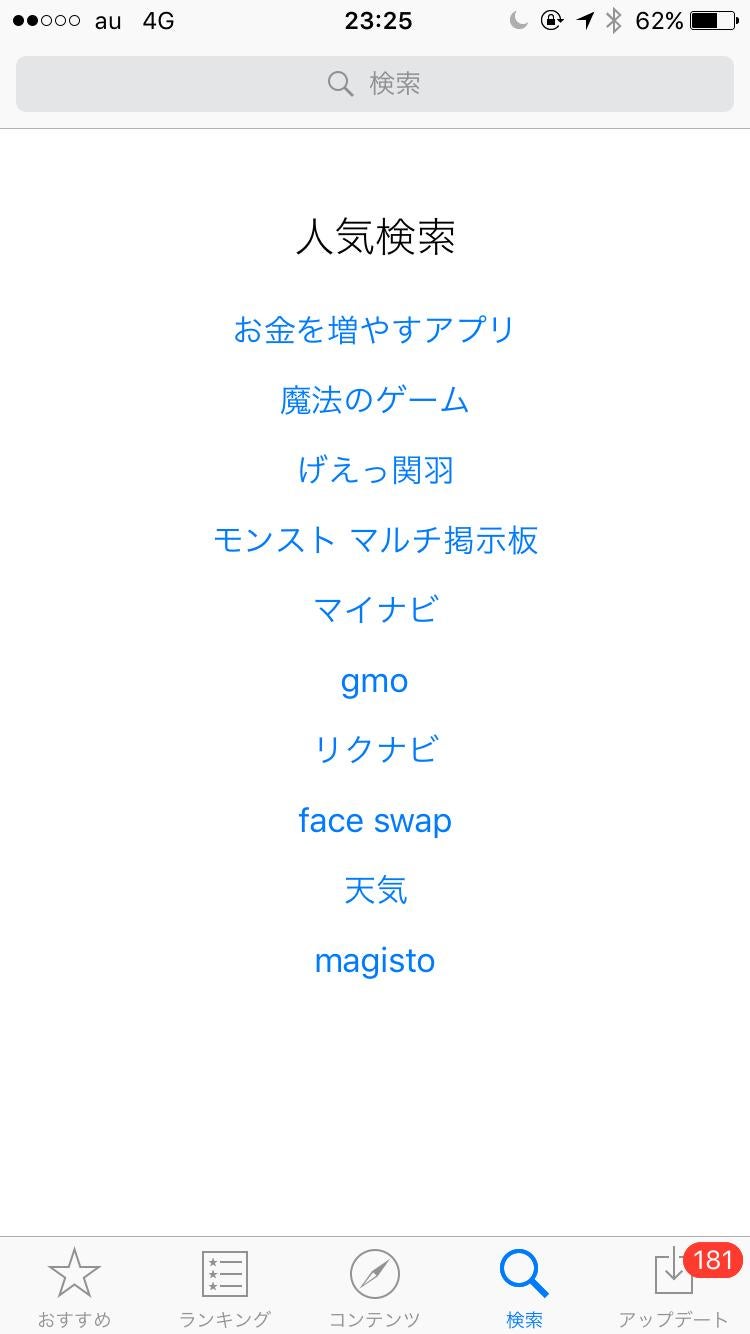Screen dimensions: 750x1334
Task: Search for お金を増やすアプリ
Action: point(375,330)
